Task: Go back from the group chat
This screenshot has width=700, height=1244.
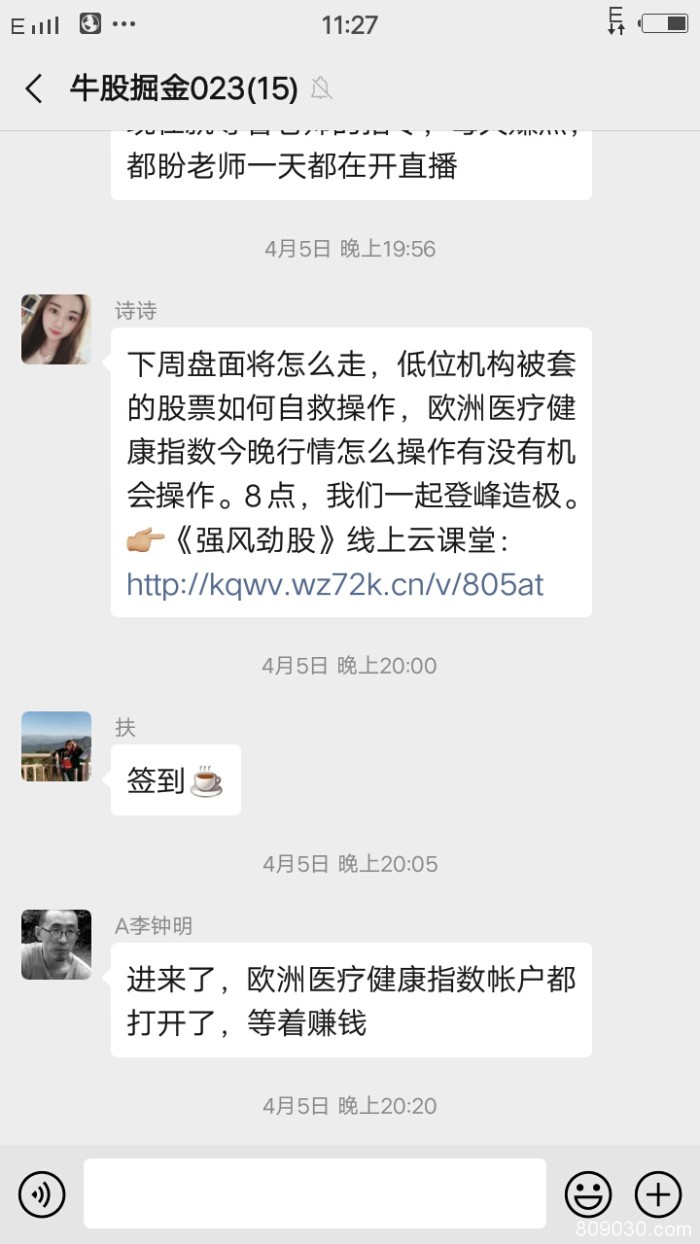Action: [34, 89]
